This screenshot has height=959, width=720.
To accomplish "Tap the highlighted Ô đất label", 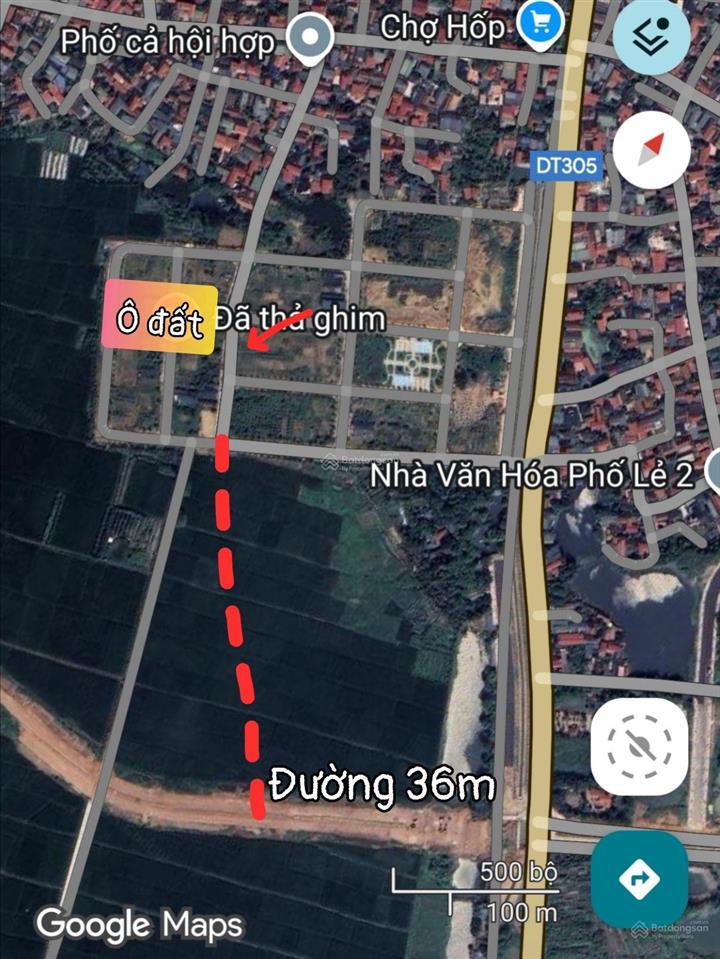I will [x=155, y=320].
